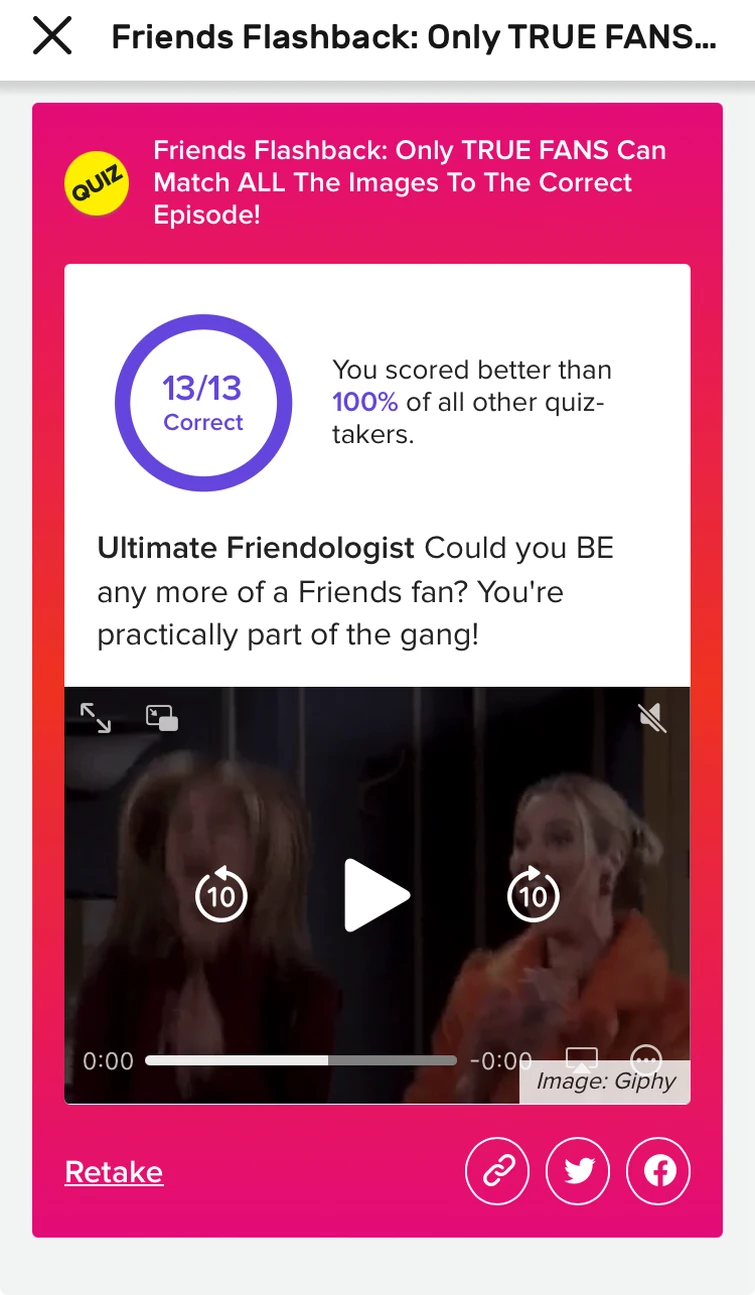Image resolution: width=755 pixels, height=1295 pixels.
Task: Share quiz result on Twitter
Action: point(578,1171)
